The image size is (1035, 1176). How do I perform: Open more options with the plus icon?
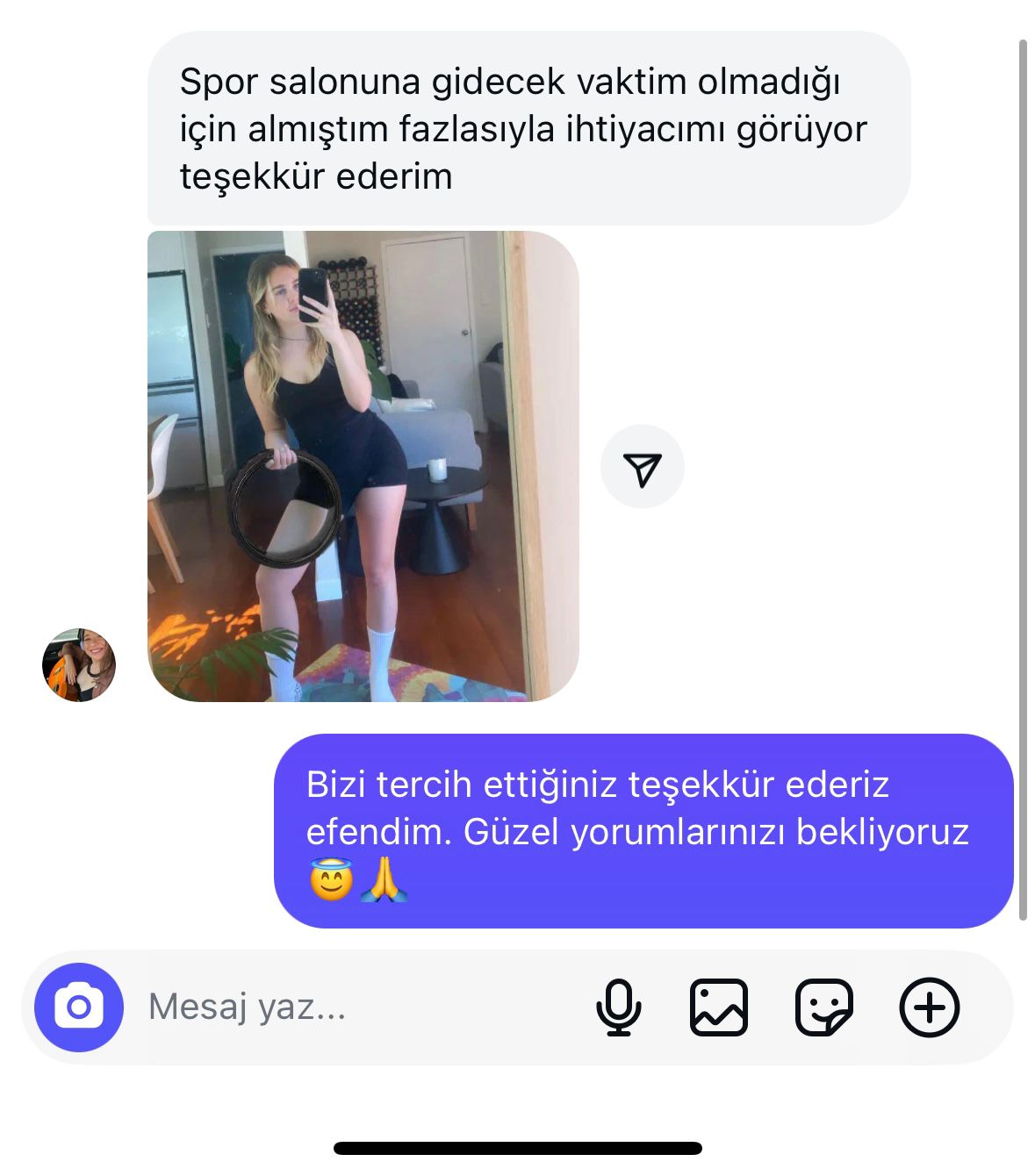[930, 1007]
